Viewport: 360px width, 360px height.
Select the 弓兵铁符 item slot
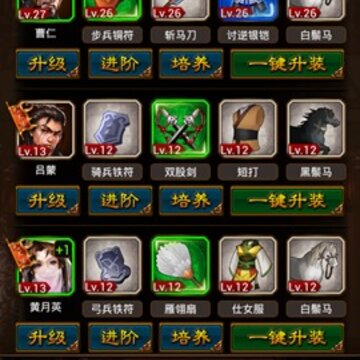(112, 266)
